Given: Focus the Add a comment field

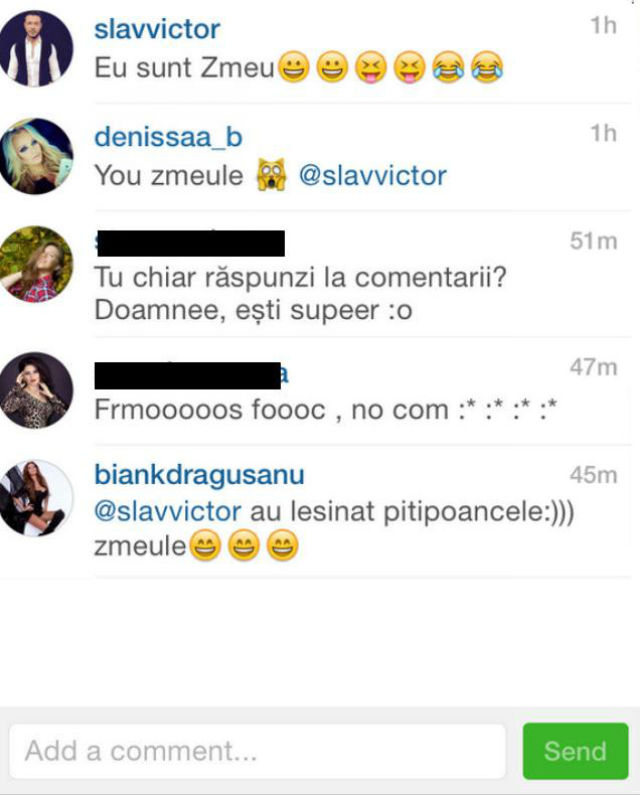Looking at the screenshot, I should point(256,751).
